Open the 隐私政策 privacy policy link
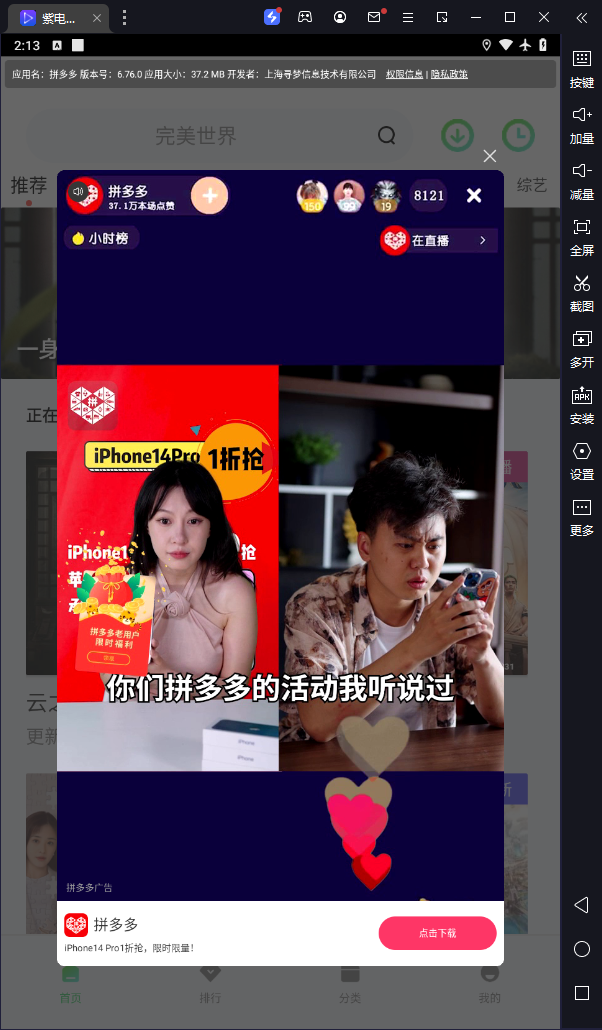The height and width of the screenshot is (1030, 602). (449, 74)
